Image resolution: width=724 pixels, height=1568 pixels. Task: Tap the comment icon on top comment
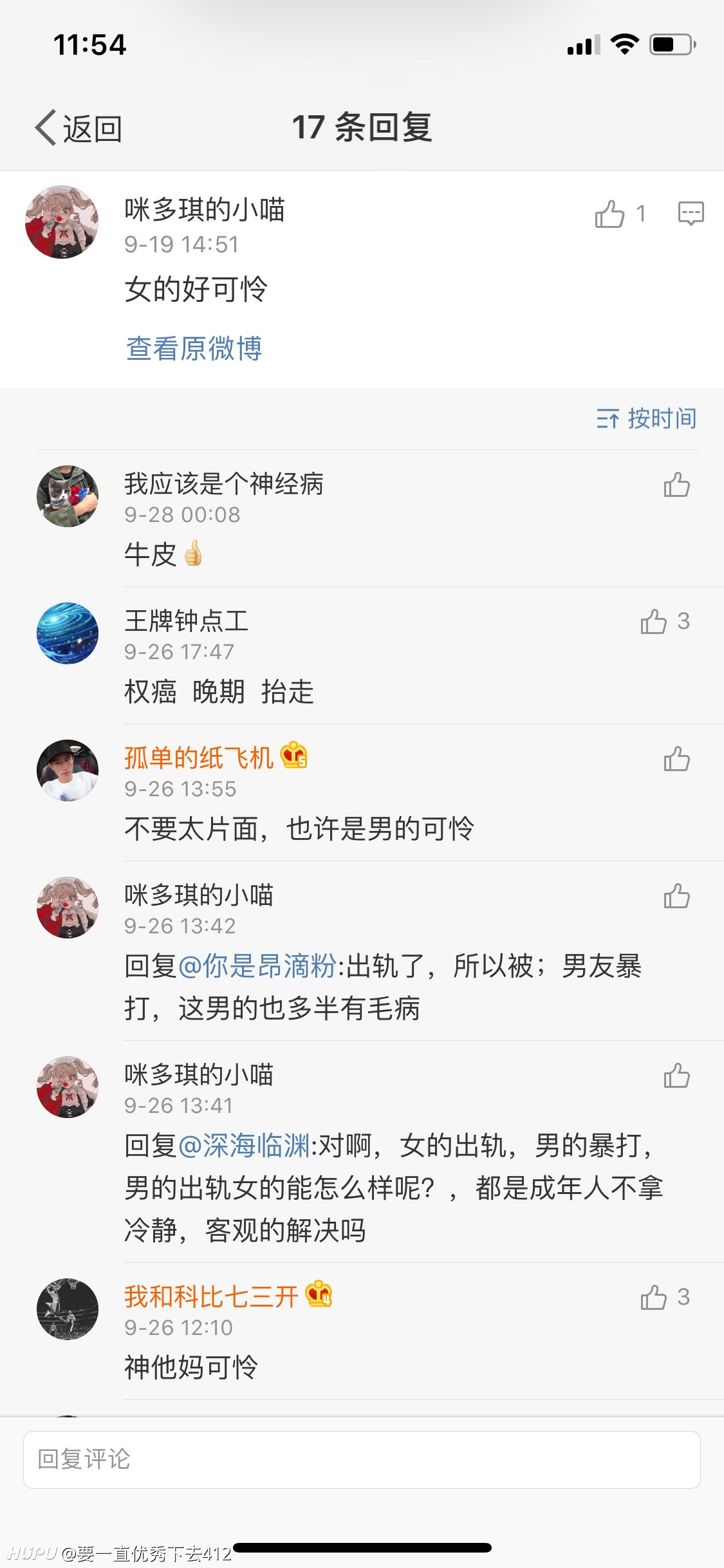pos(691,213)
